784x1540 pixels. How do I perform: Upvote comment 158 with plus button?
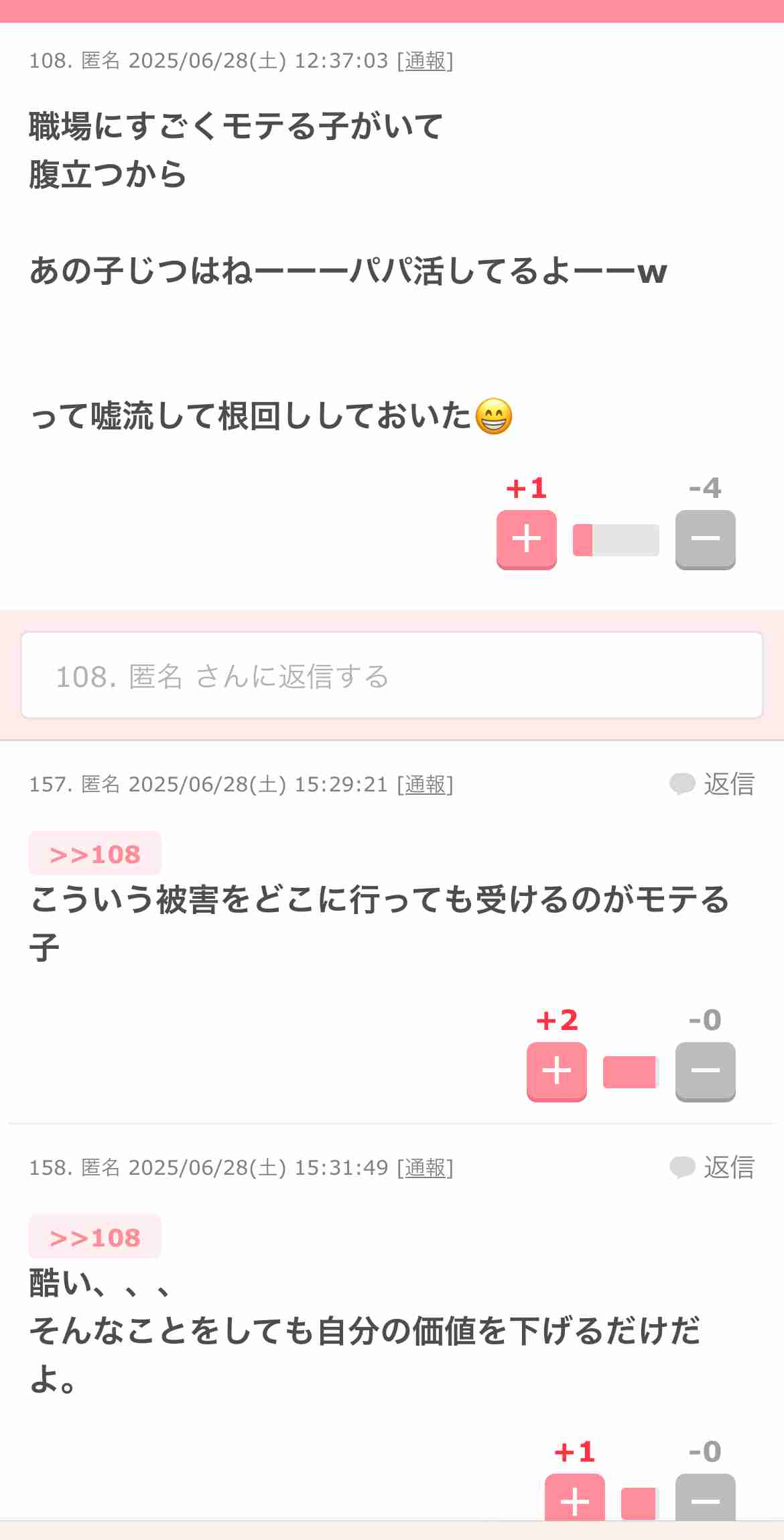click(x=575, y=1498)
